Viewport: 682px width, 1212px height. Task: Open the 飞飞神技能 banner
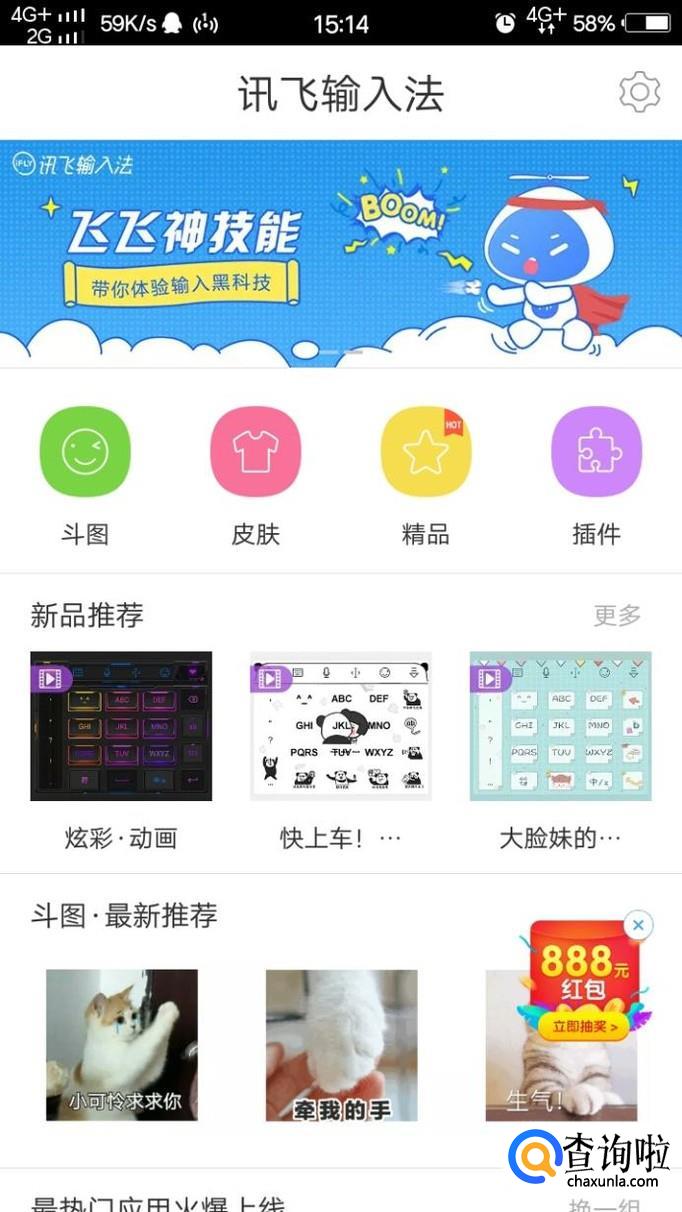[340, 252]
